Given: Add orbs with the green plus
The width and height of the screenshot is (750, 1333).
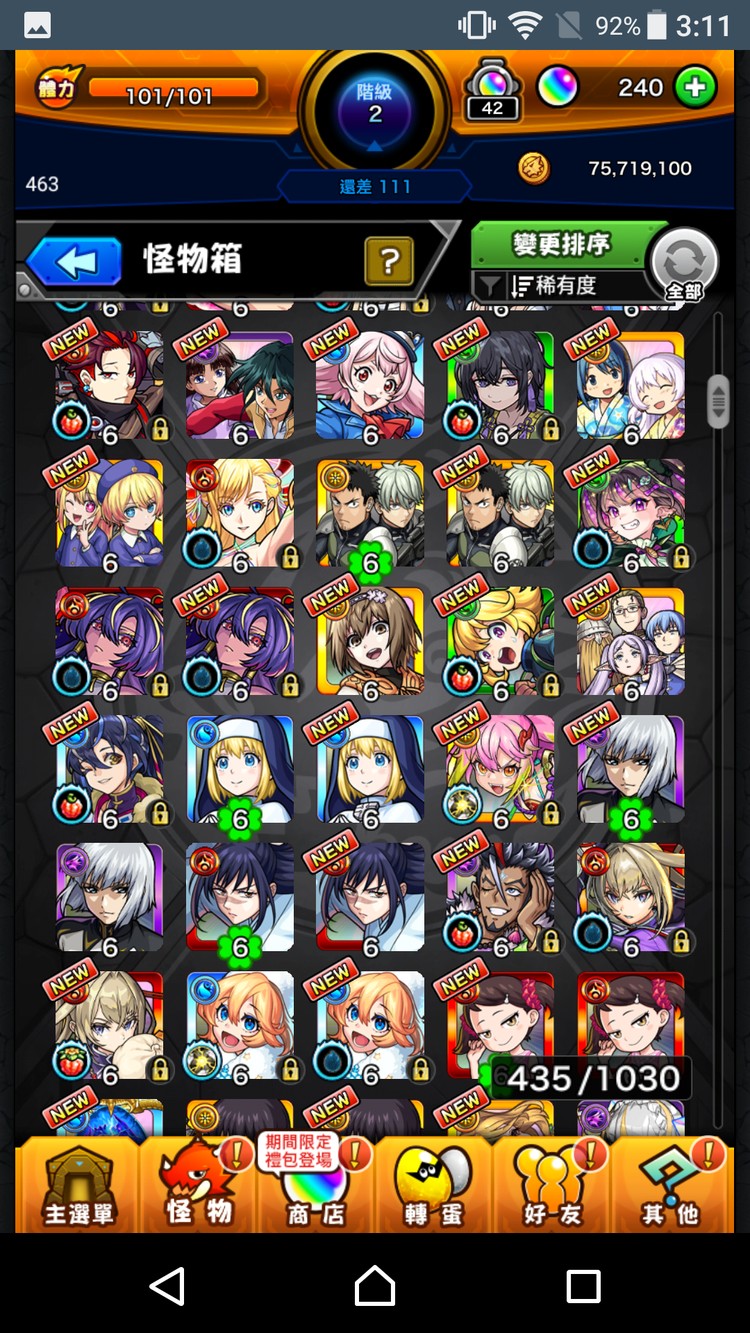Looking at the screenshot, I should pos(695,88).
